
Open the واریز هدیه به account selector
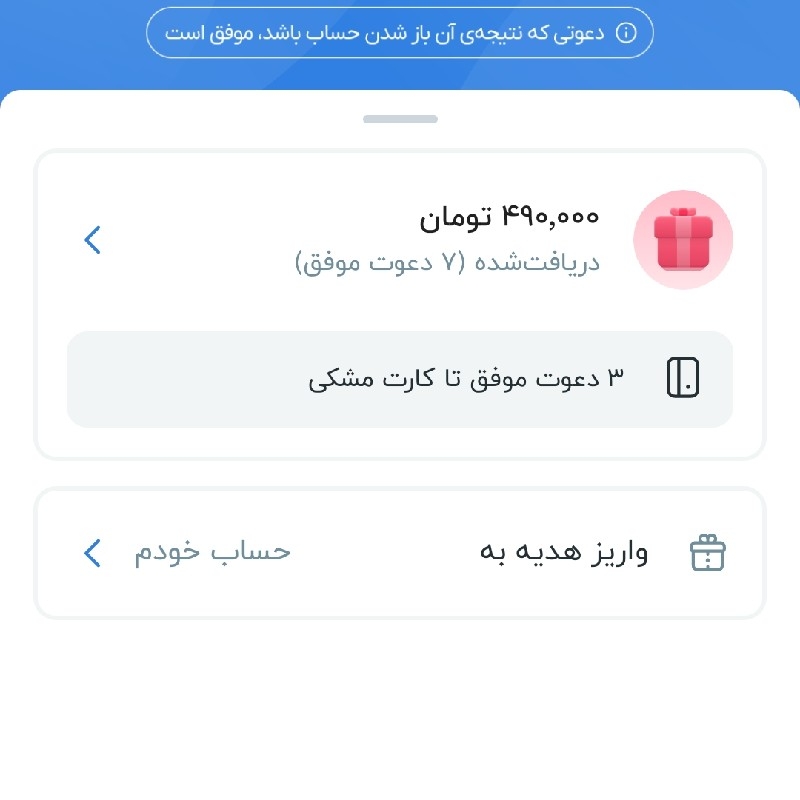coord(400,553)
